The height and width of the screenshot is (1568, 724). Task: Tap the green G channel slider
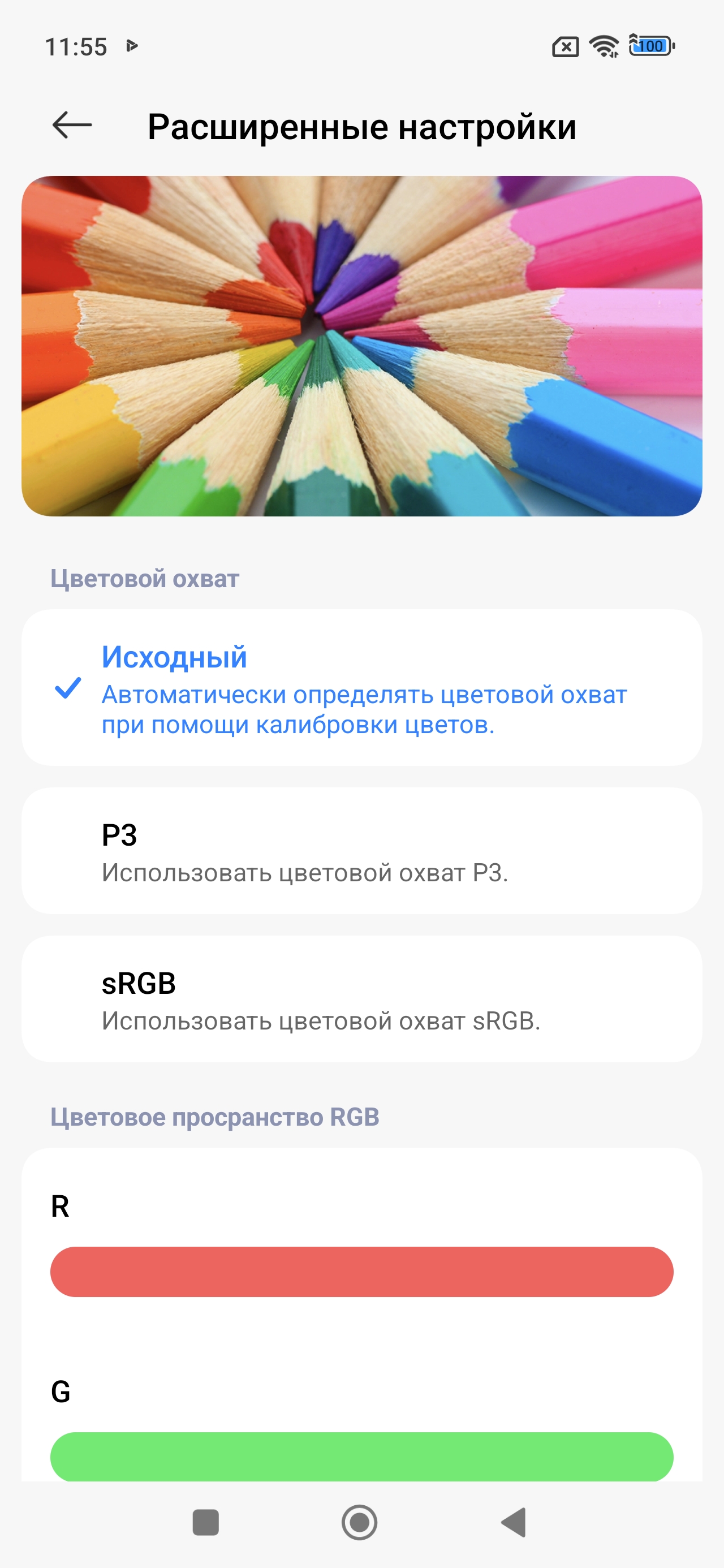click(361, 1455)
